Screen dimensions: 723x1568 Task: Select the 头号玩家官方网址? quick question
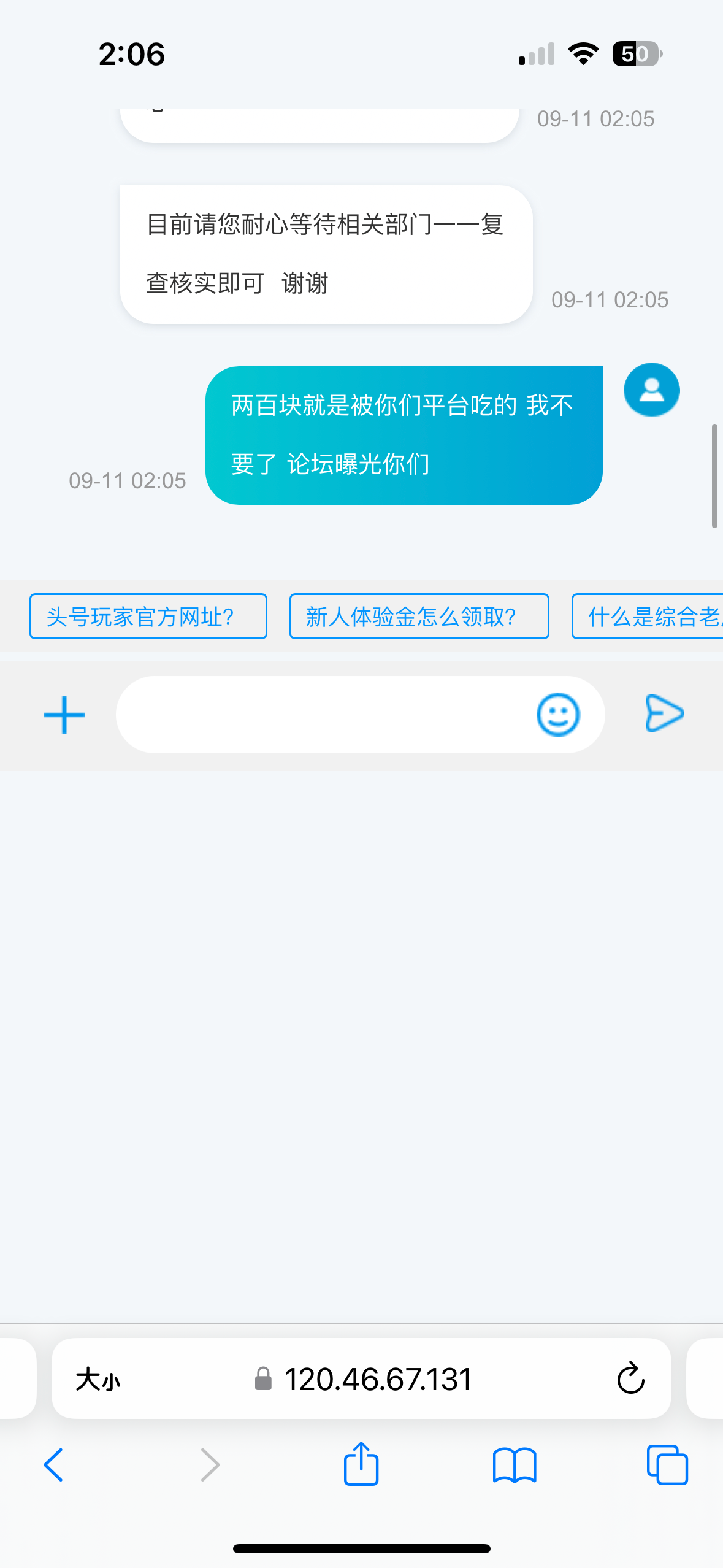148,617
